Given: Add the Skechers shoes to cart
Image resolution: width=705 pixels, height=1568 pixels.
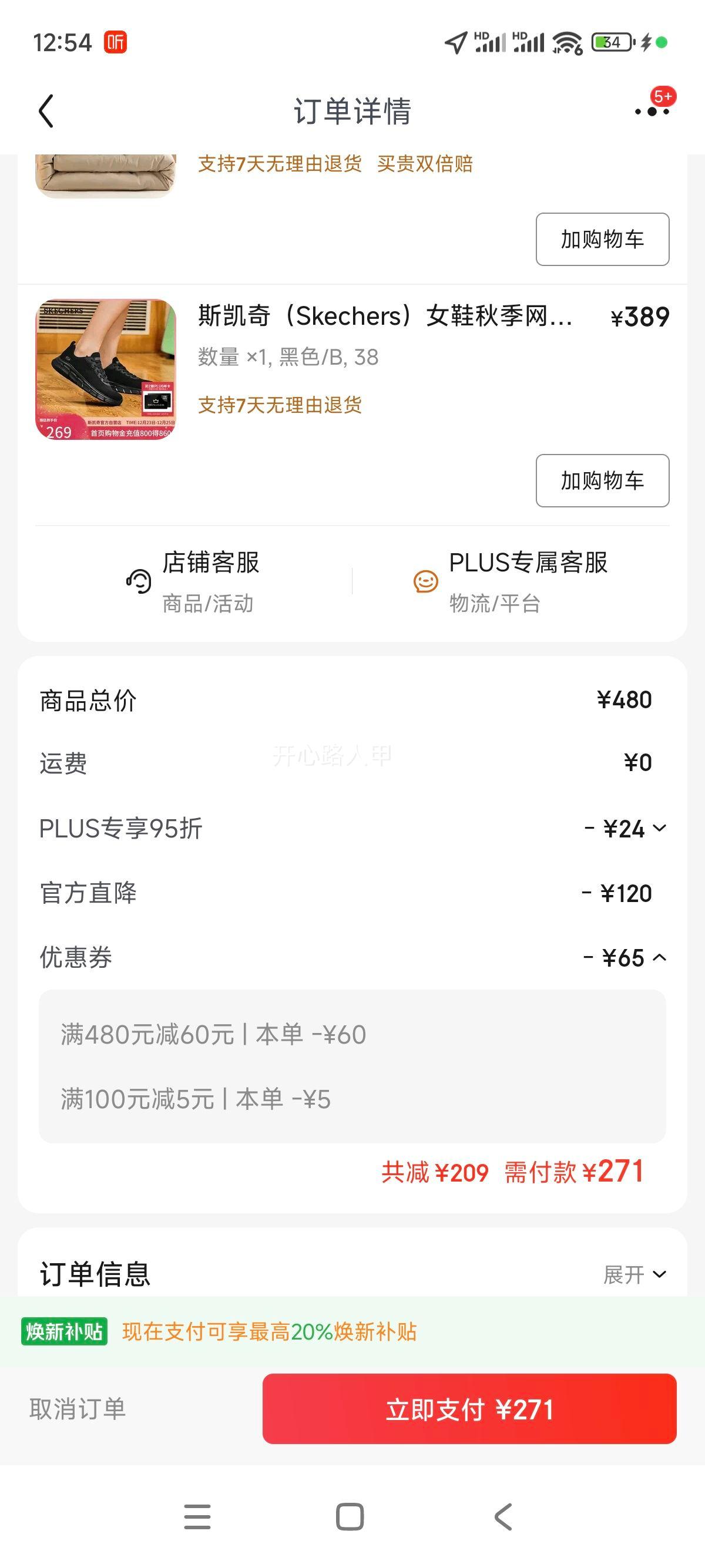Looking at the screenshot, I should [x=602, y=480].
